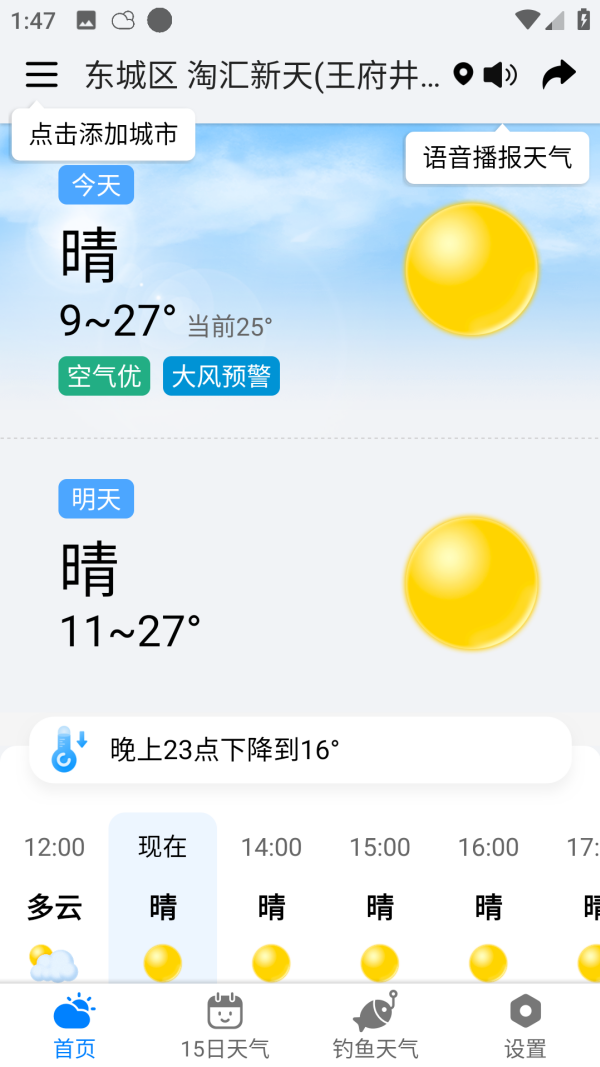Image resolution: width=600 pixels, height=1067 pixels.
Task: Switch to the 钓鱼天气 tab
Action: (375, 1026)
